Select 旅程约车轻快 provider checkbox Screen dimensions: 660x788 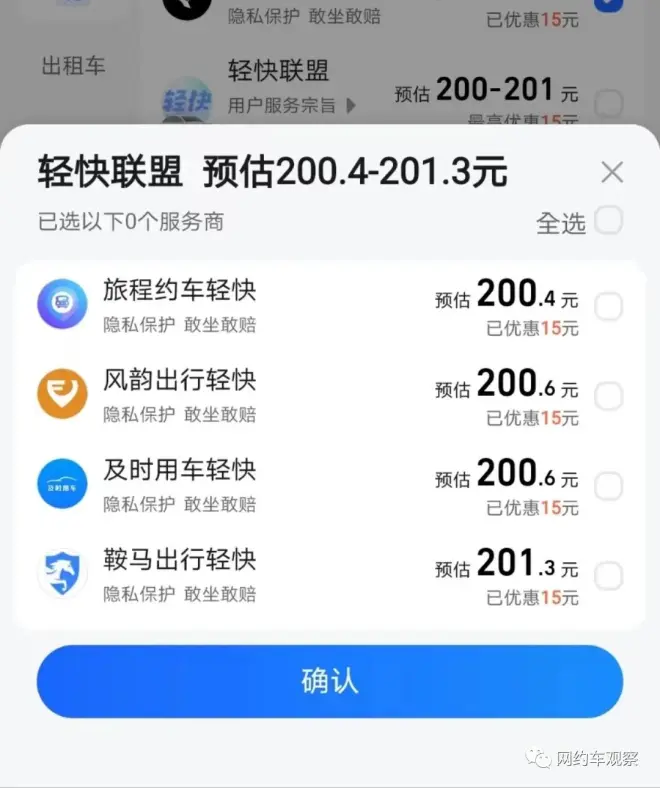tap(608, 307)
